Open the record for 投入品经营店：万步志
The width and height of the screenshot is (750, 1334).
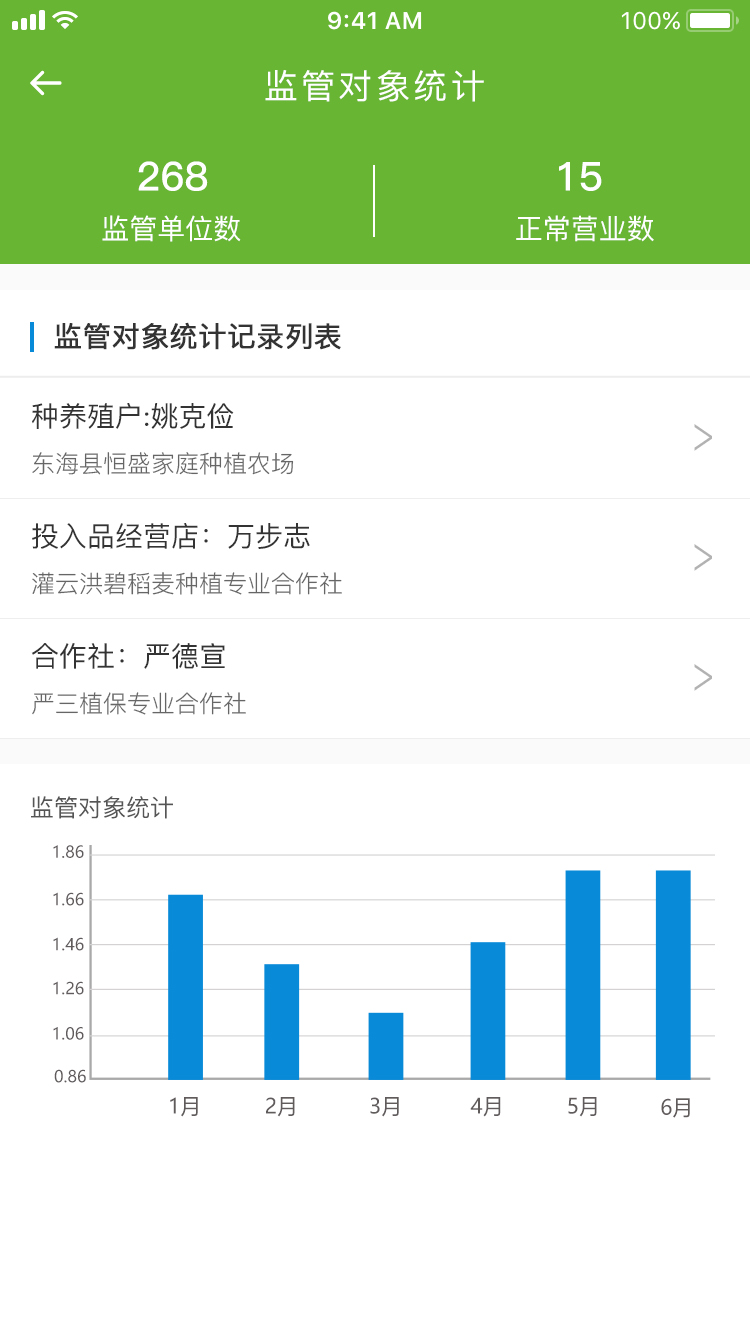(374, 558)
